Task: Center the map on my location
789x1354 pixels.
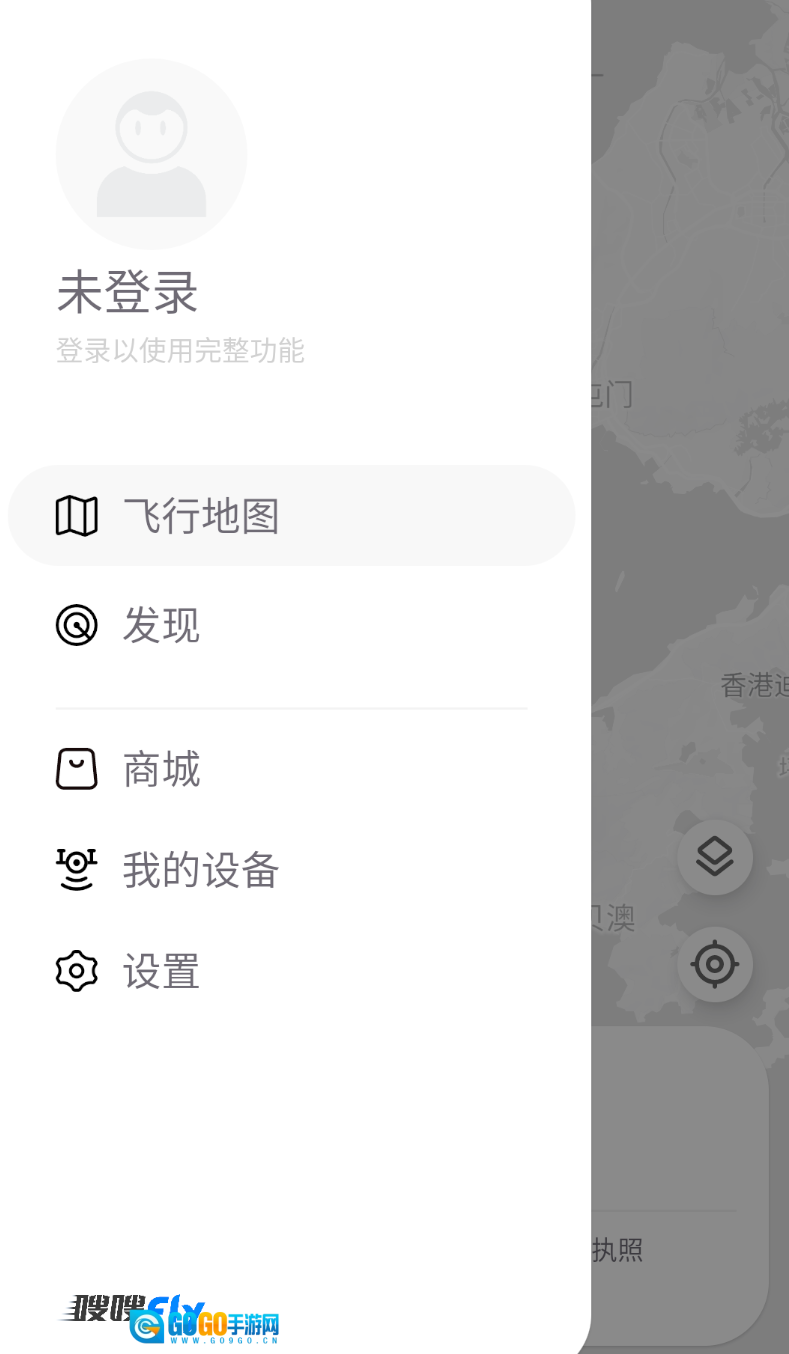Action: coord(714,965)
